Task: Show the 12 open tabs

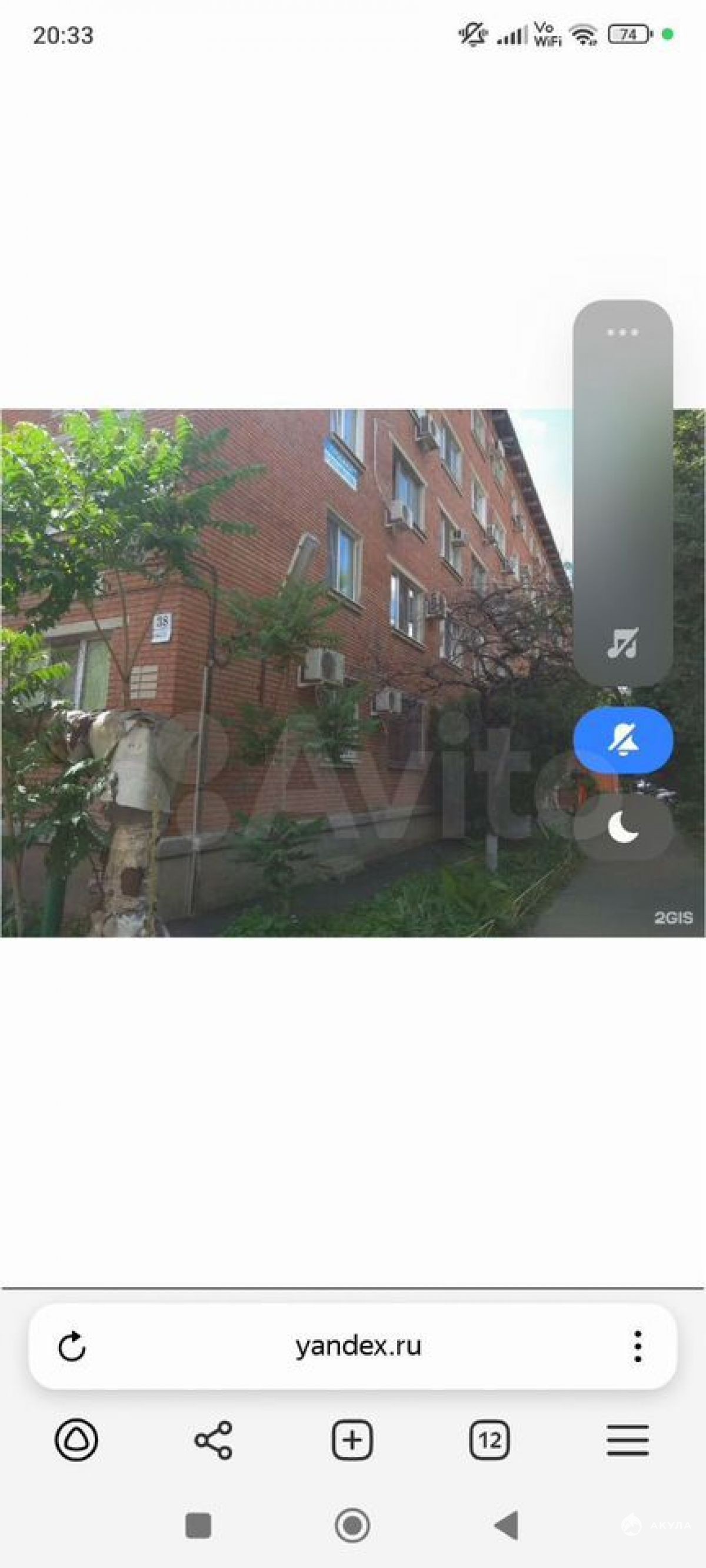Action: tap(489, 1440)
